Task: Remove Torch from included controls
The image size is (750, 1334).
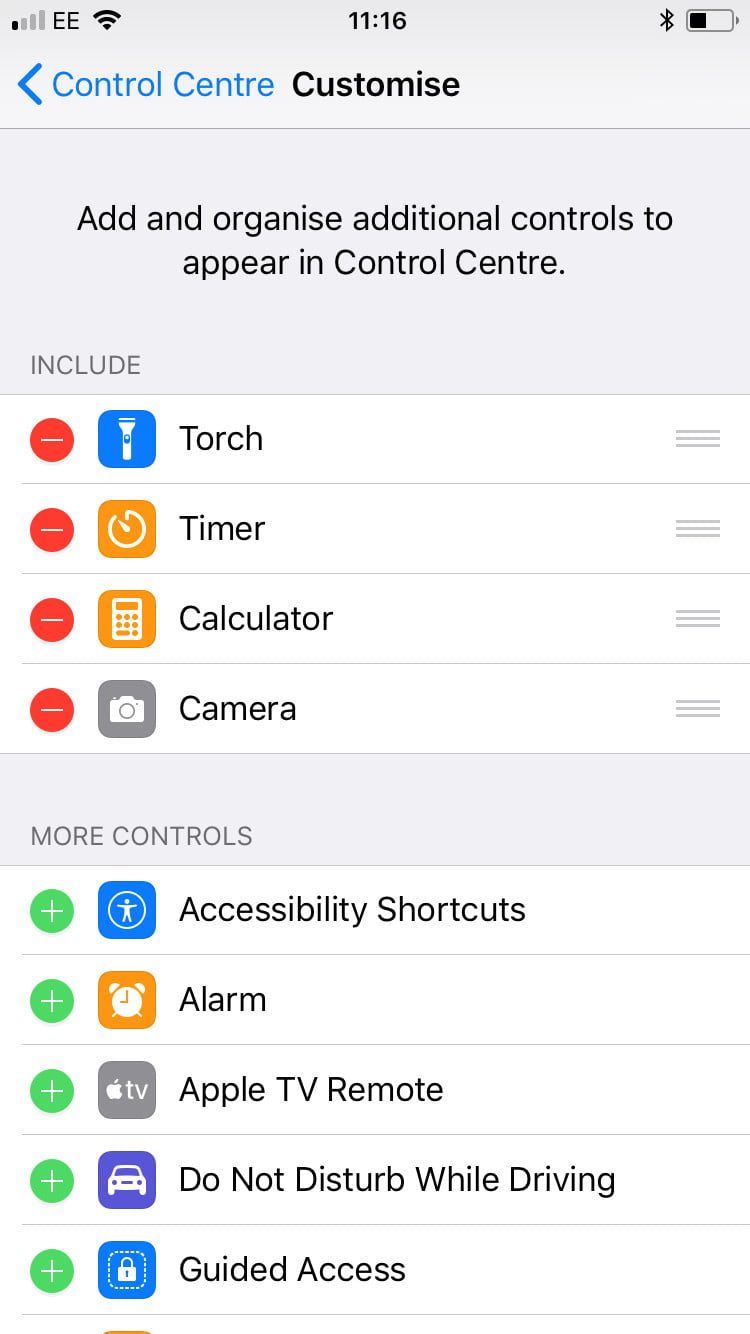Action: (x=52, y=439)
